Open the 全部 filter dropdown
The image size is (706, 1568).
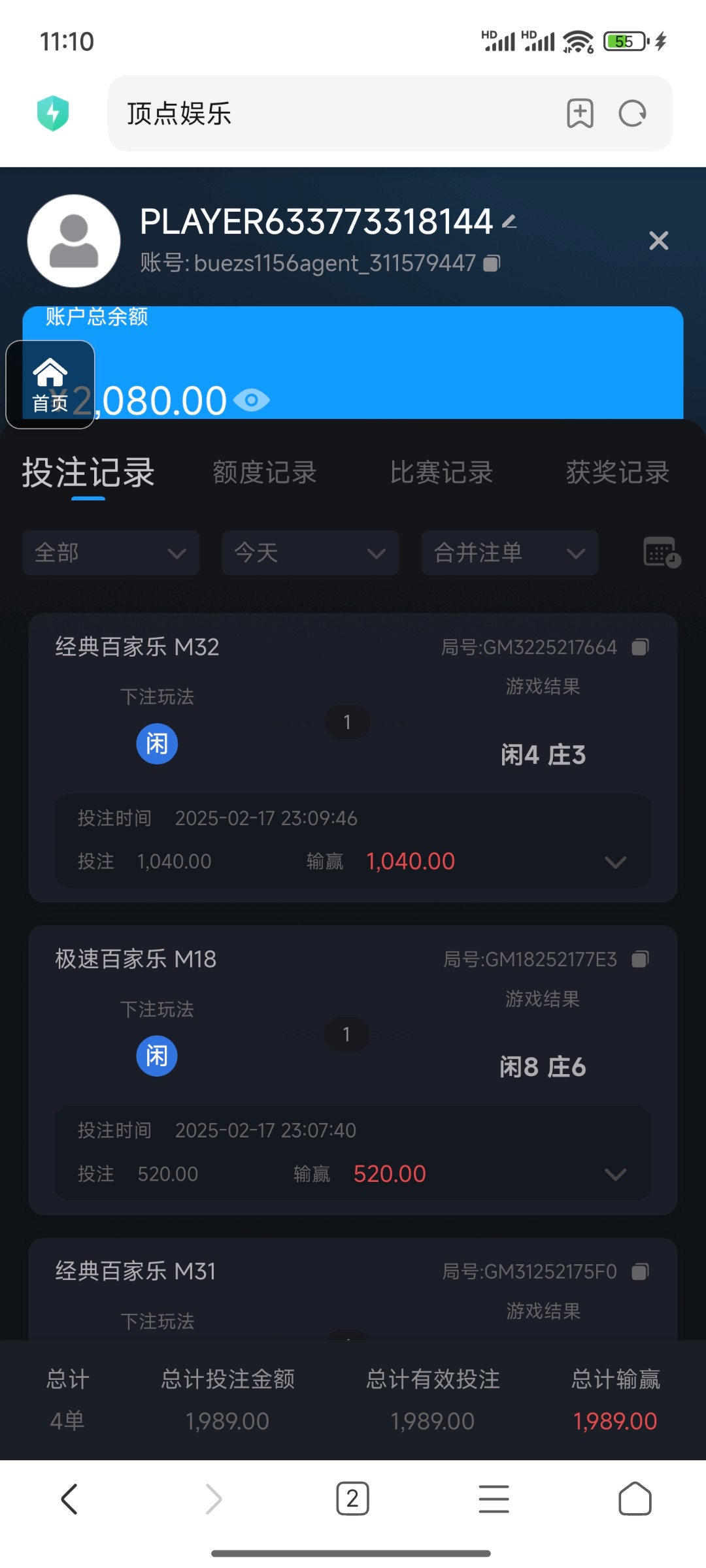click(x=111, y=553)
